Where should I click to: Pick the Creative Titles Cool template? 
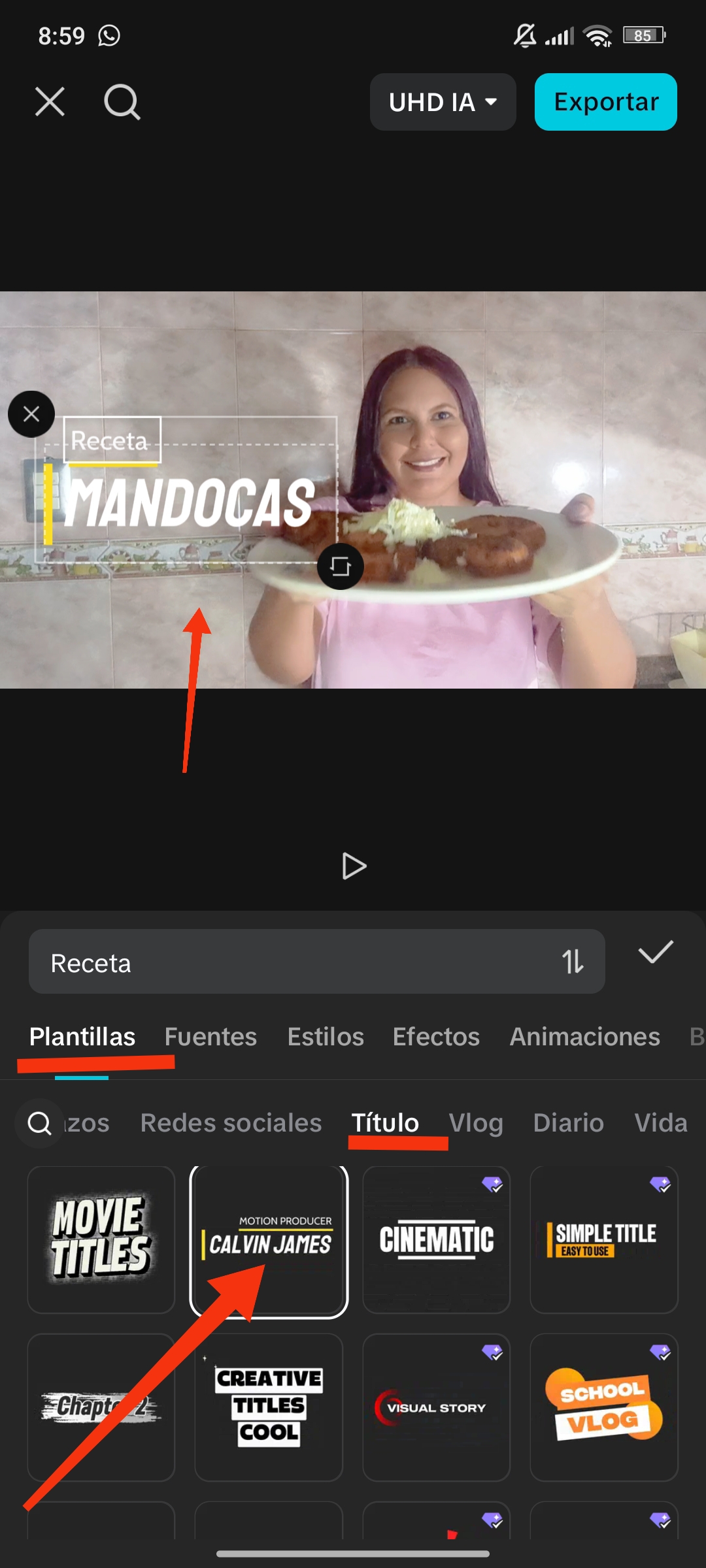coord(269,1407)
